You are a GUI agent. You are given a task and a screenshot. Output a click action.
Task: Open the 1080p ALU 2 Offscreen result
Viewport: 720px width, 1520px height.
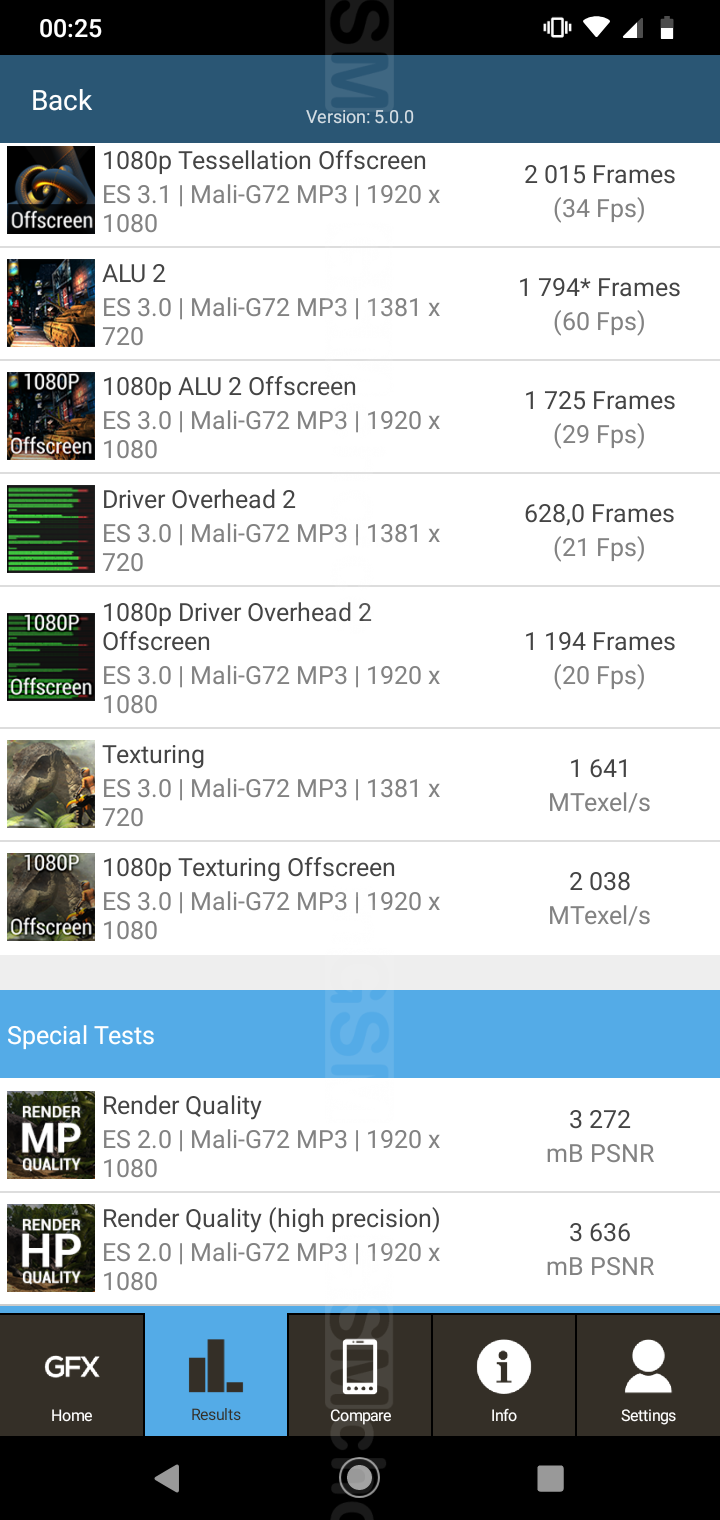click(x=360, y=417)
